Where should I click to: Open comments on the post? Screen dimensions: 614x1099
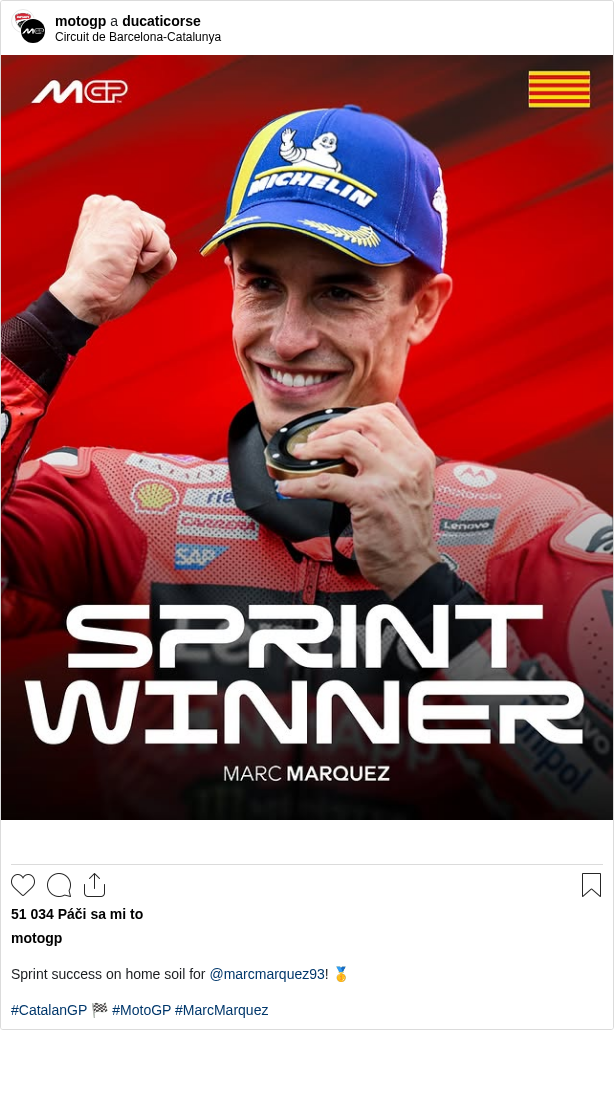click(59, 885)
